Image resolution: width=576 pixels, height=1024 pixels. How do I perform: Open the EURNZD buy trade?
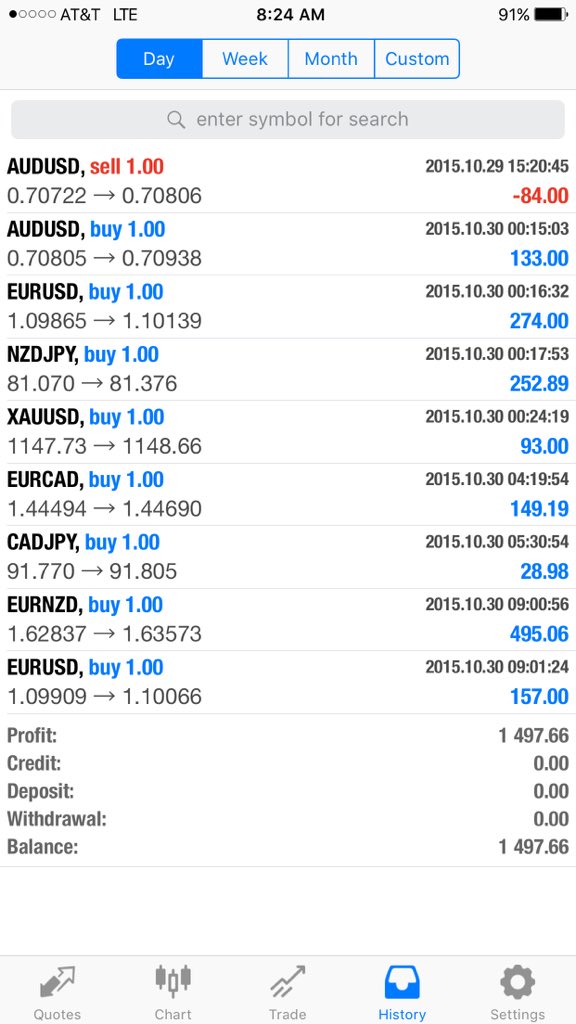(288, 620)
